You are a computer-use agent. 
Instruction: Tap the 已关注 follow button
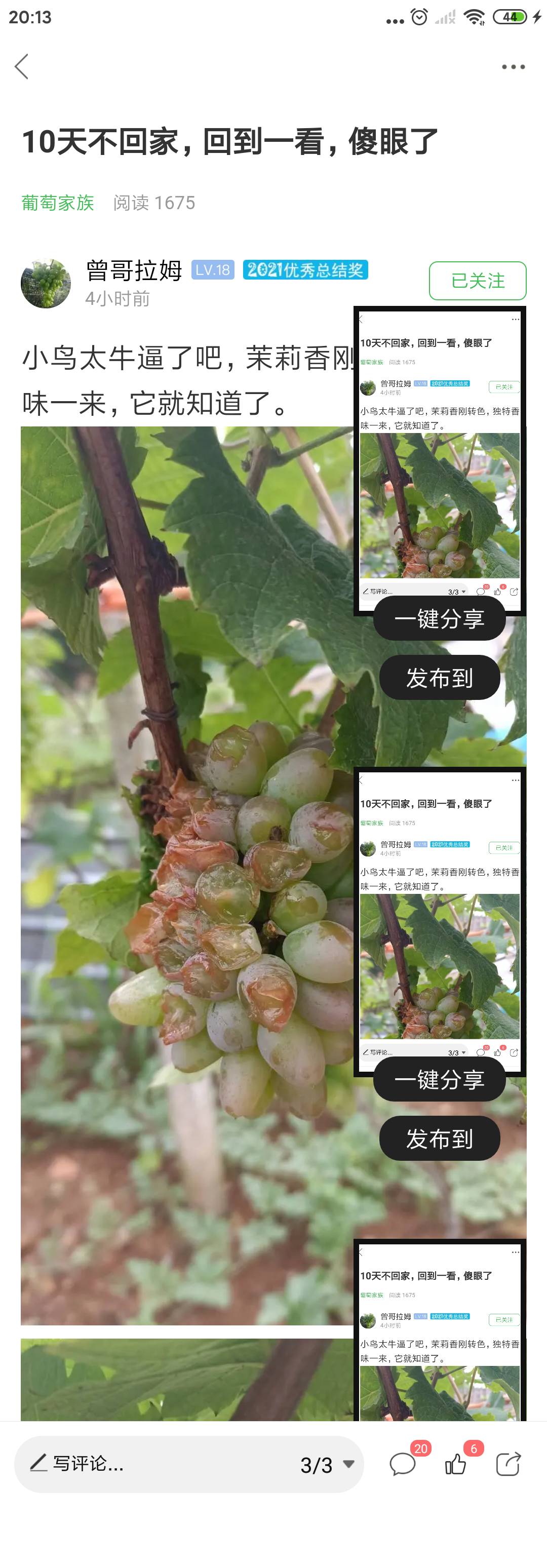coord(477,281)
